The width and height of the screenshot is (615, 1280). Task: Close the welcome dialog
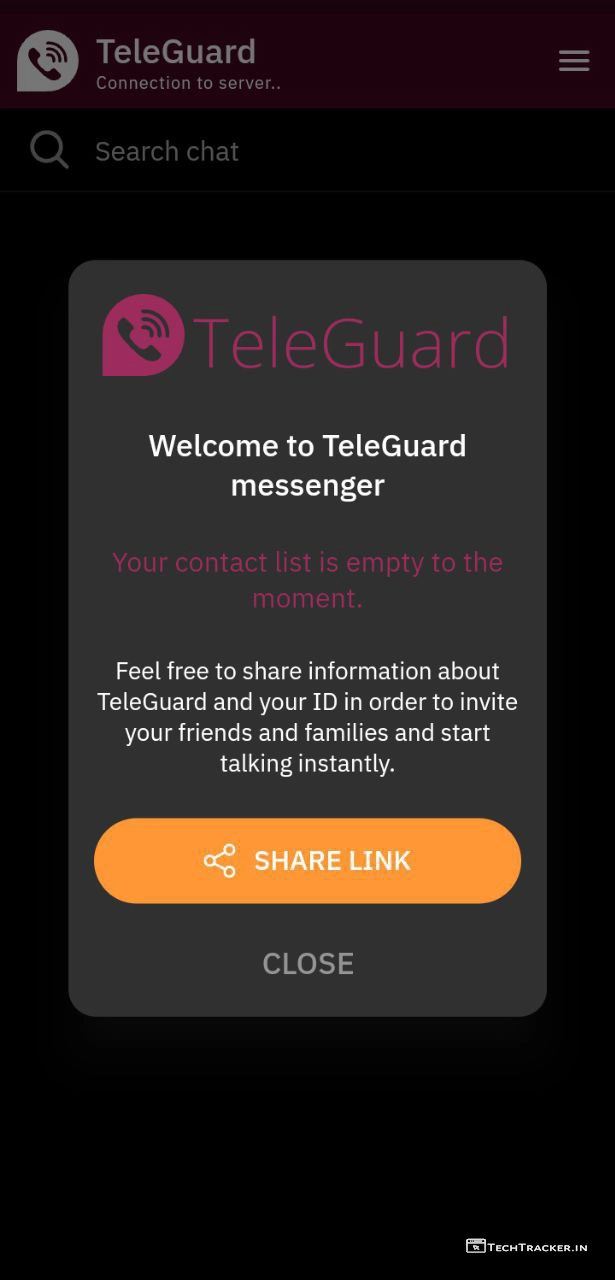[307, 963]
